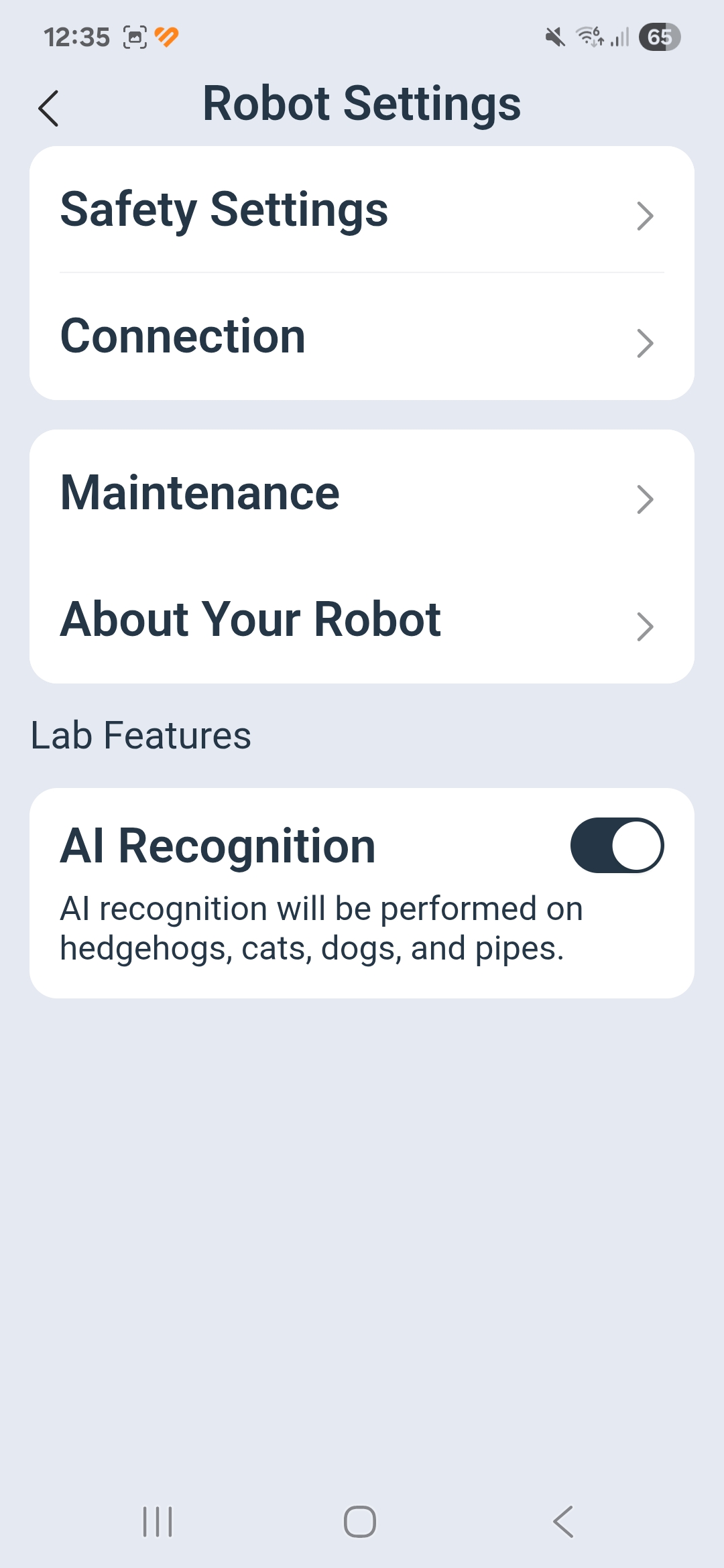Go back from Robot Settings
This screenshot has height=1568, width=724.
coord(49,108)
